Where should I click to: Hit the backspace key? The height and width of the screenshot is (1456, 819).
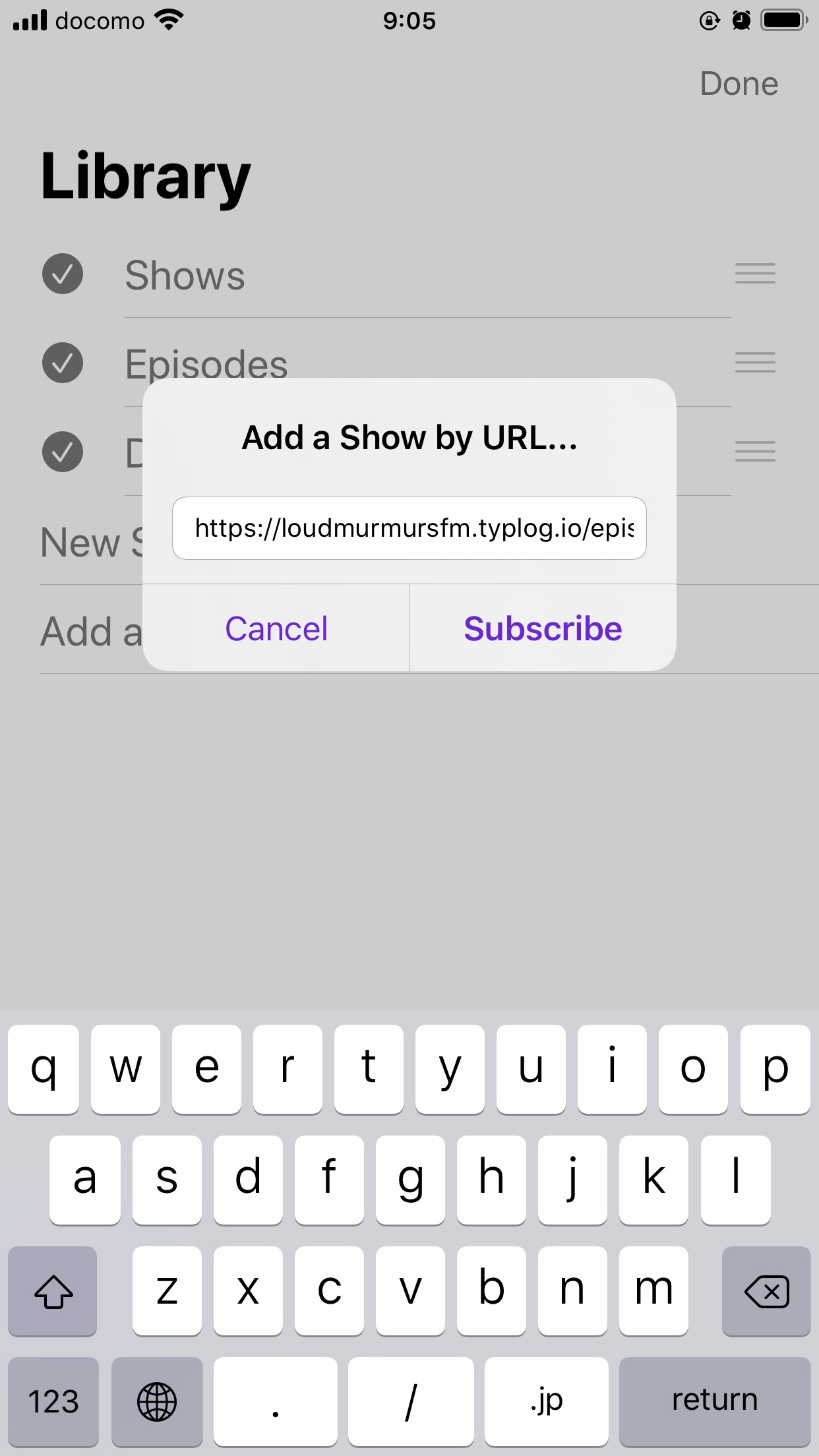[x=766, y=1290]
